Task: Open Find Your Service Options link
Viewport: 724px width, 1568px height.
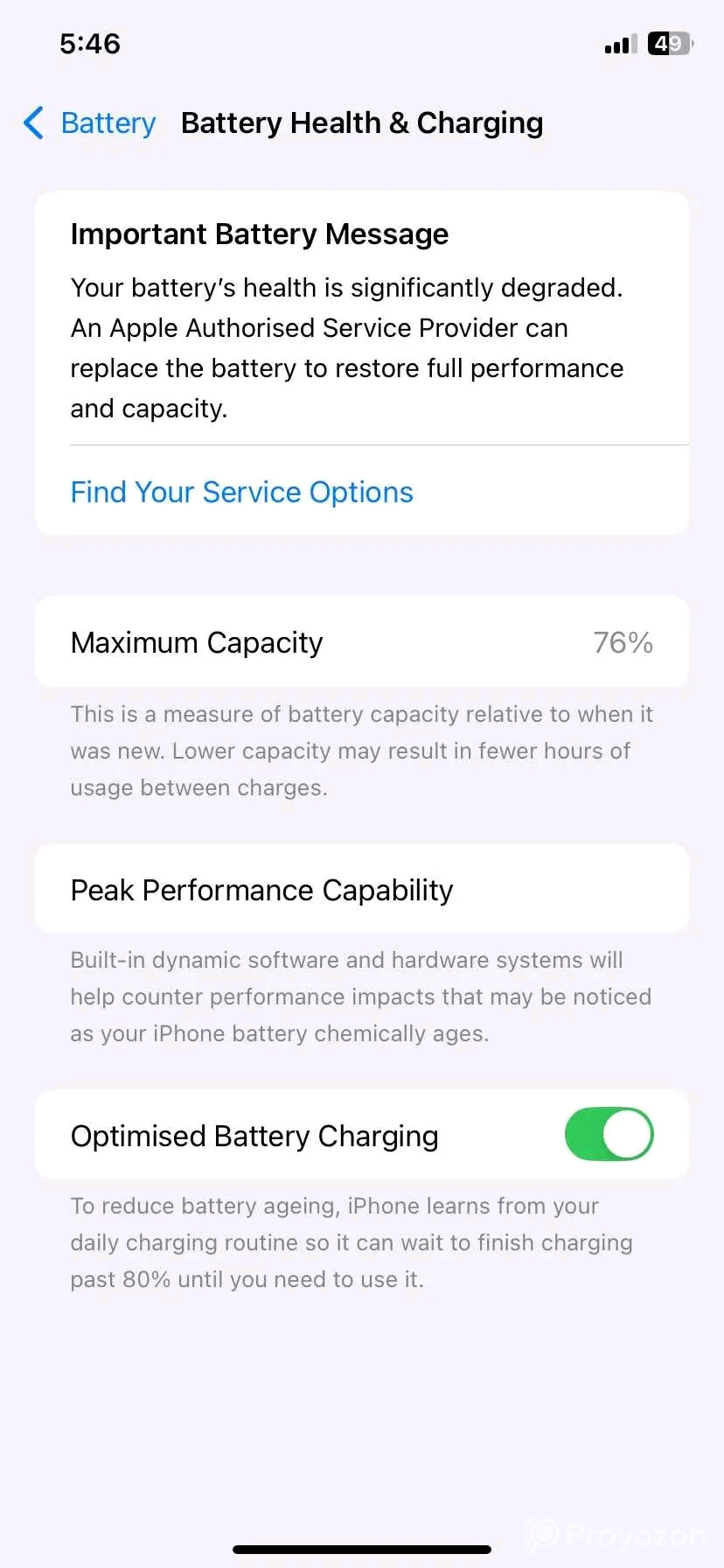Action: coord(241,493)
